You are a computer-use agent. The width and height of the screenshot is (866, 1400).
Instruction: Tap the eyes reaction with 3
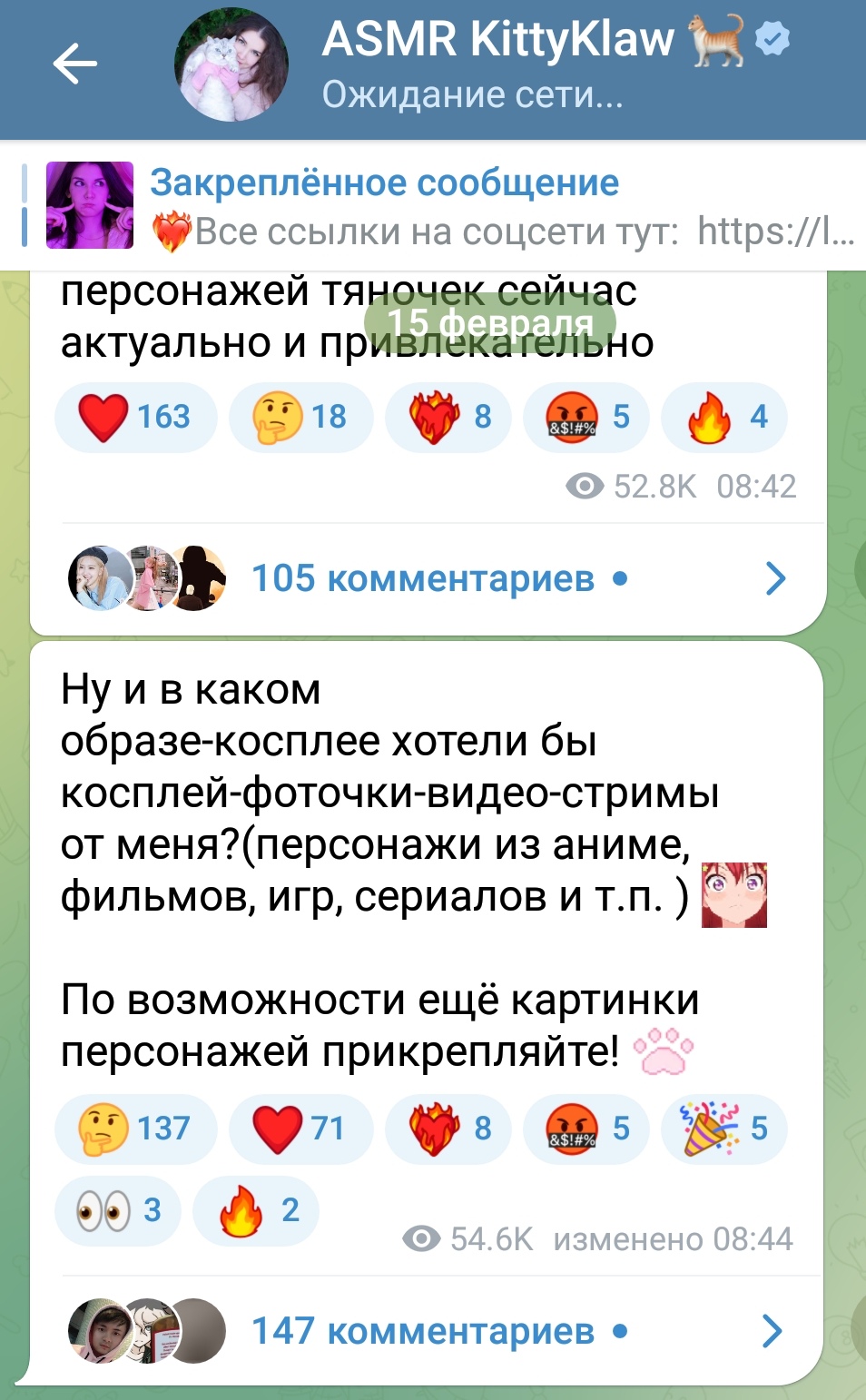(118, 1210)
